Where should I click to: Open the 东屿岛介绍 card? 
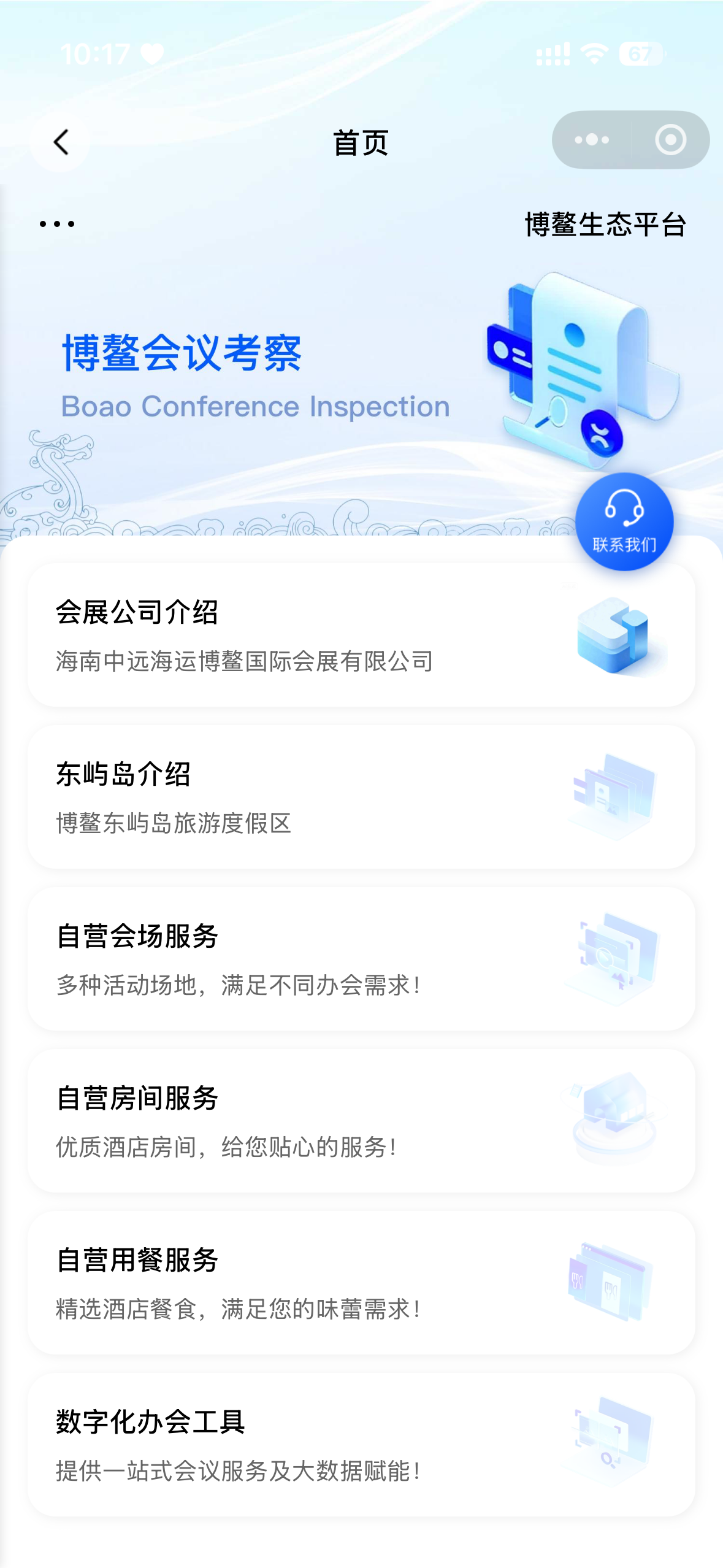tap(362, 794)
